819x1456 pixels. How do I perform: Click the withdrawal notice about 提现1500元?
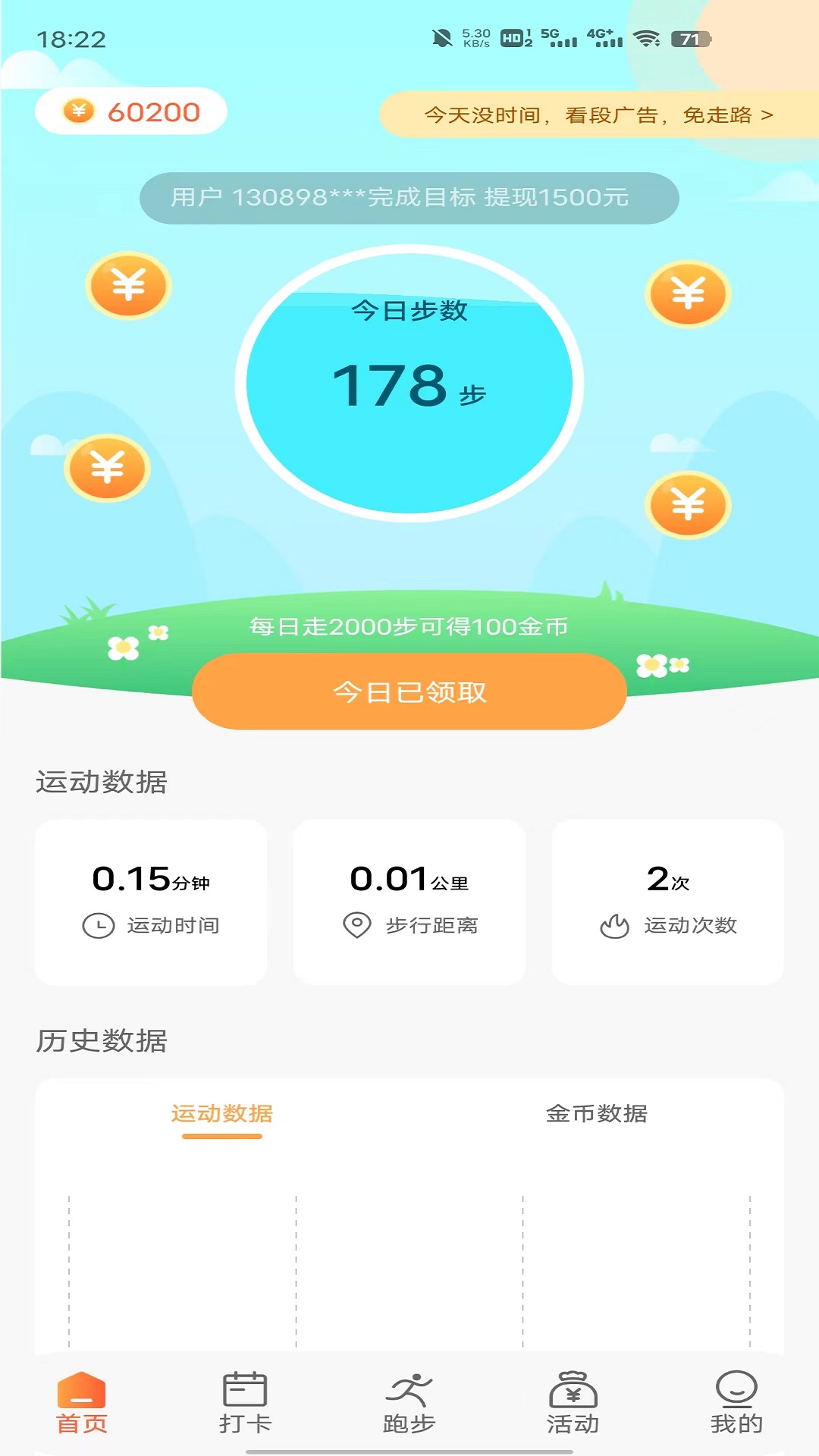(409, 197)
